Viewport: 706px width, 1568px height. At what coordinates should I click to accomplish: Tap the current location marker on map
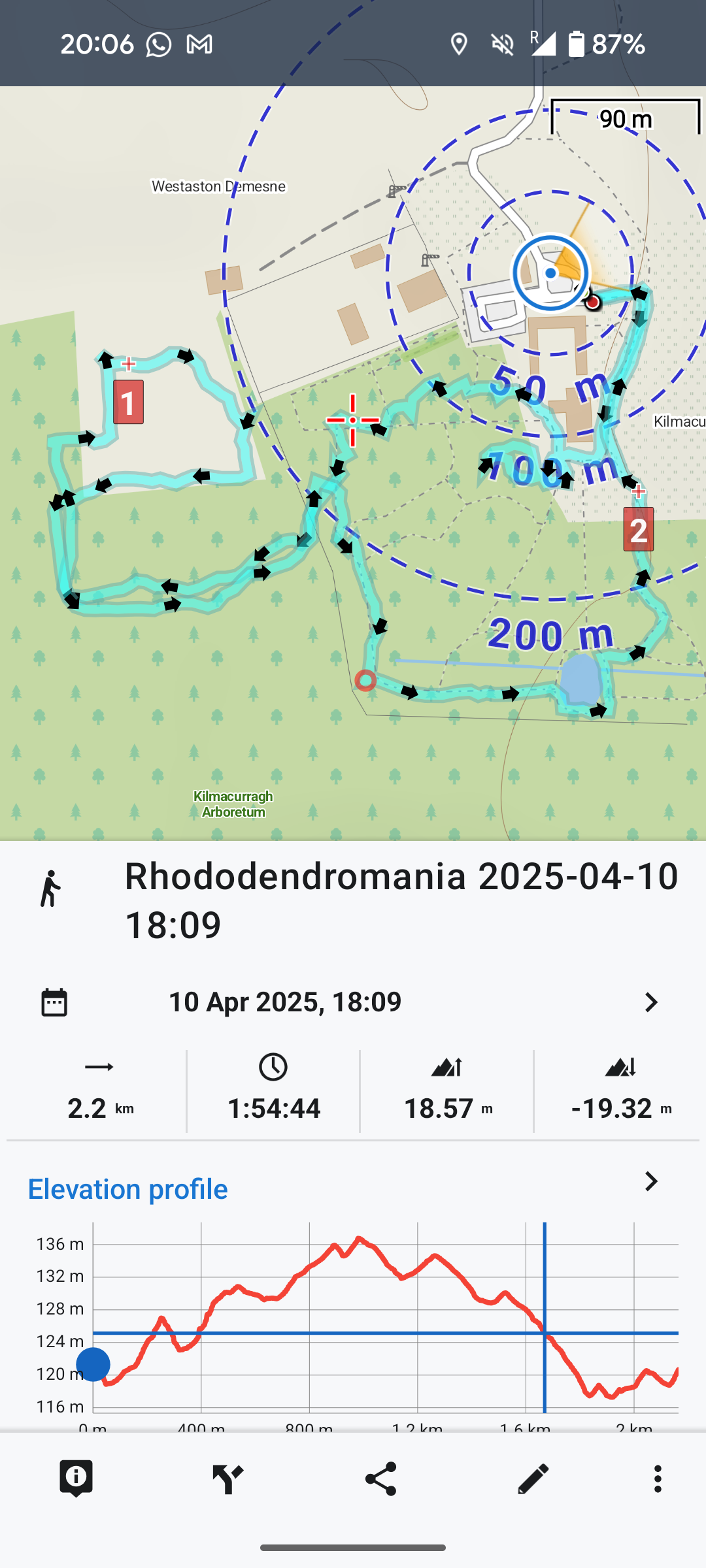pyautogui.click(x=551, y=273)
